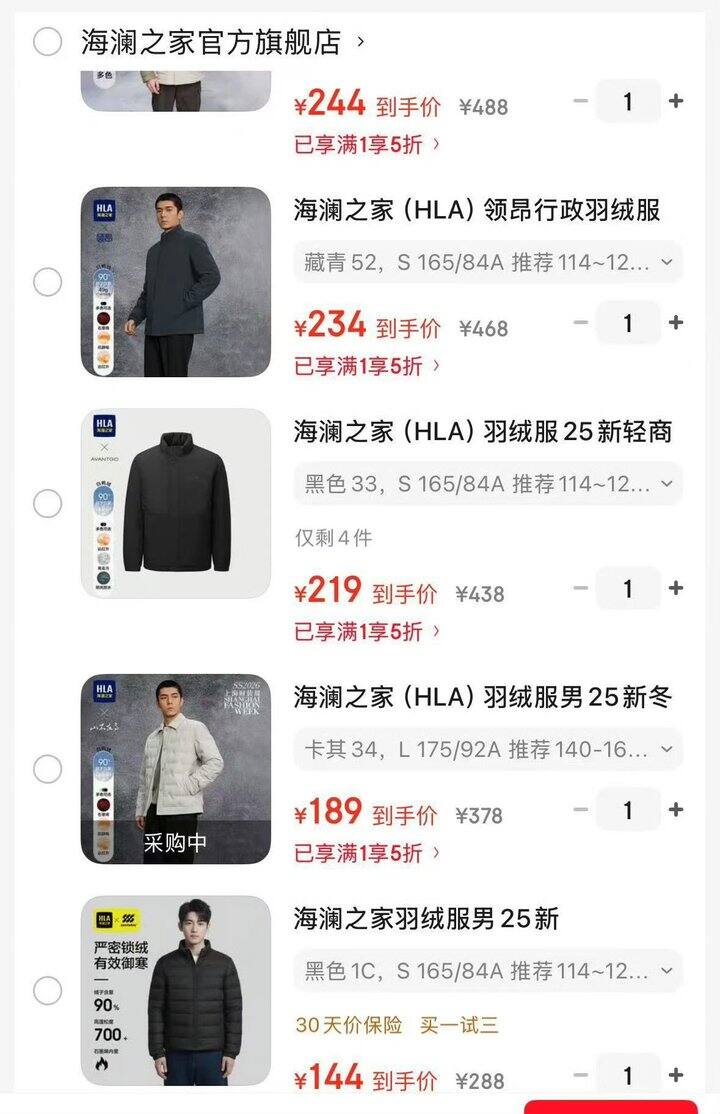
Task: Open spec selector showing 卡其34
Action: click(487, 747)
